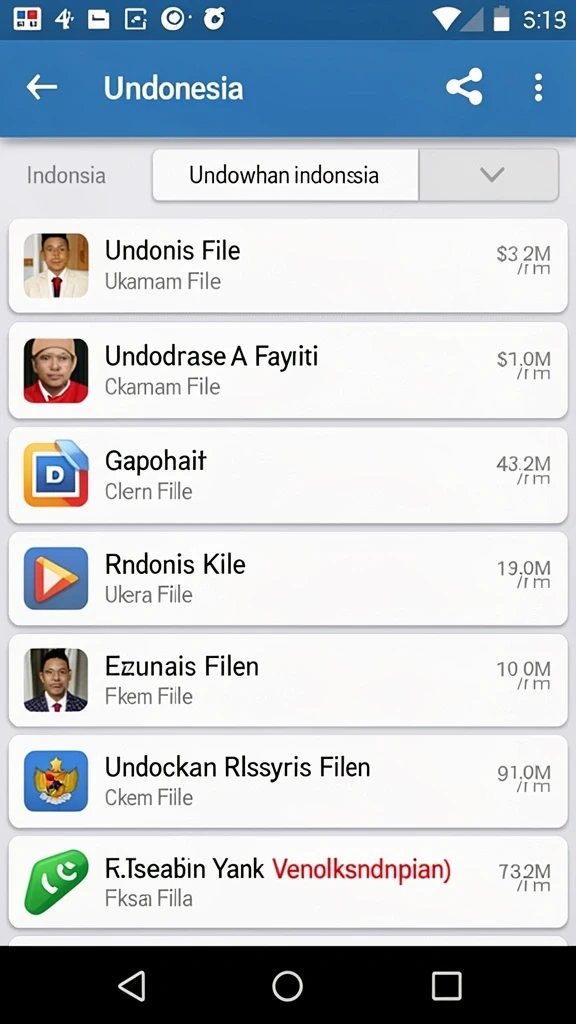Open the three-dot overflow menu

coord(538,87)
